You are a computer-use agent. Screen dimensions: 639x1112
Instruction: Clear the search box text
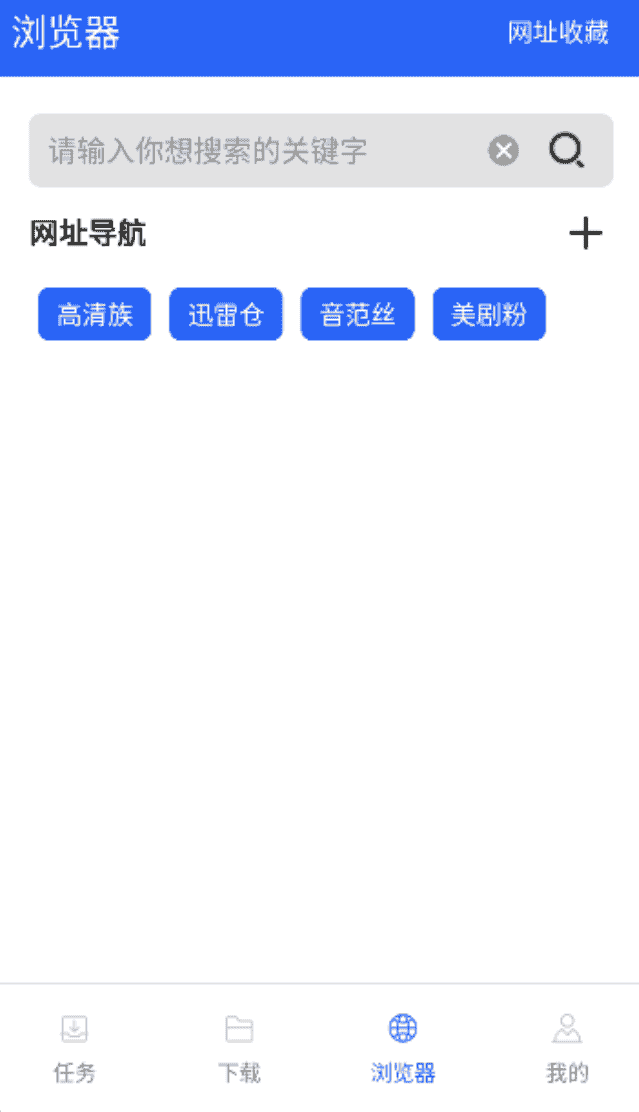pos(503,151)
